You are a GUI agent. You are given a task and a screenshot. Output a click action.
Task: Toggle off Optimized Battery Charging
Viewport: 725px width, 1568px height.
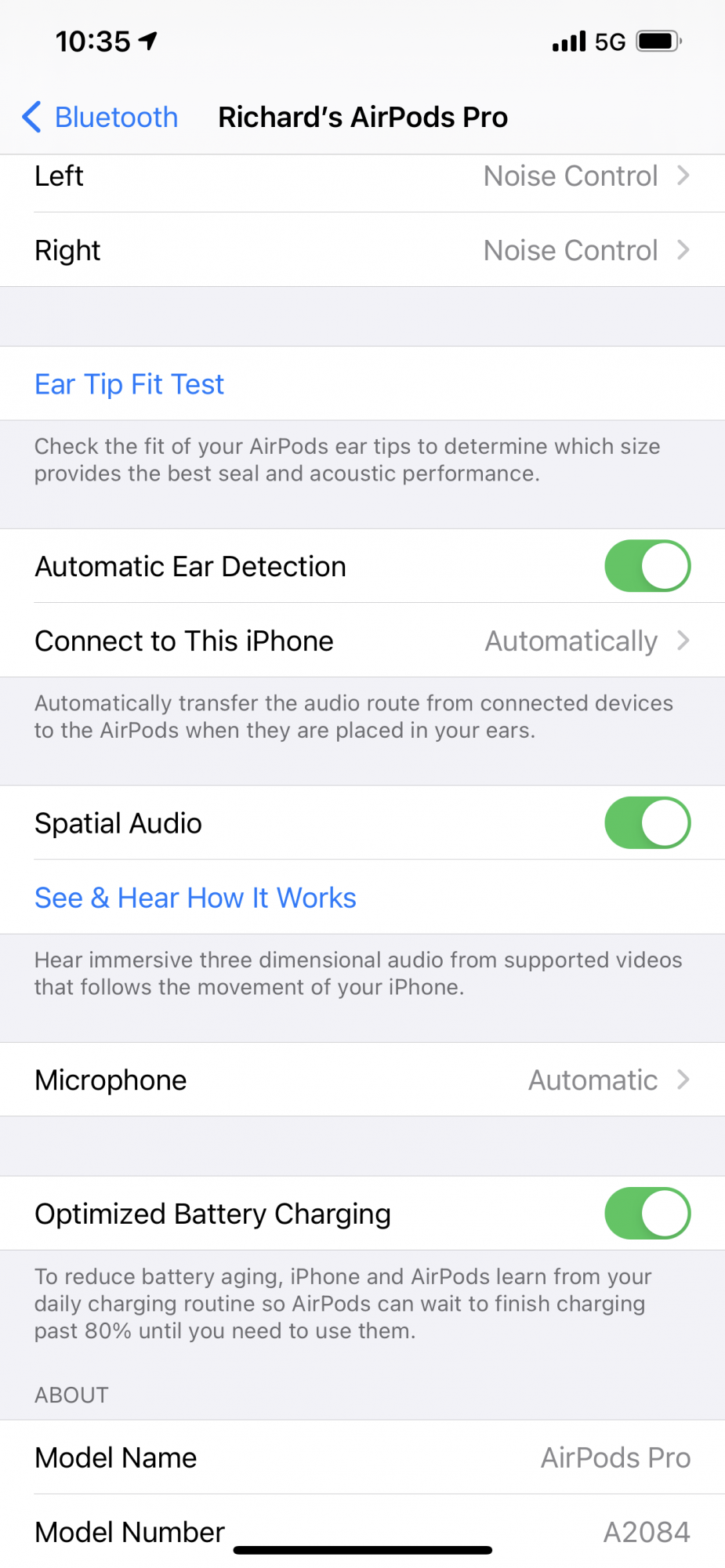coord(647,1214)
